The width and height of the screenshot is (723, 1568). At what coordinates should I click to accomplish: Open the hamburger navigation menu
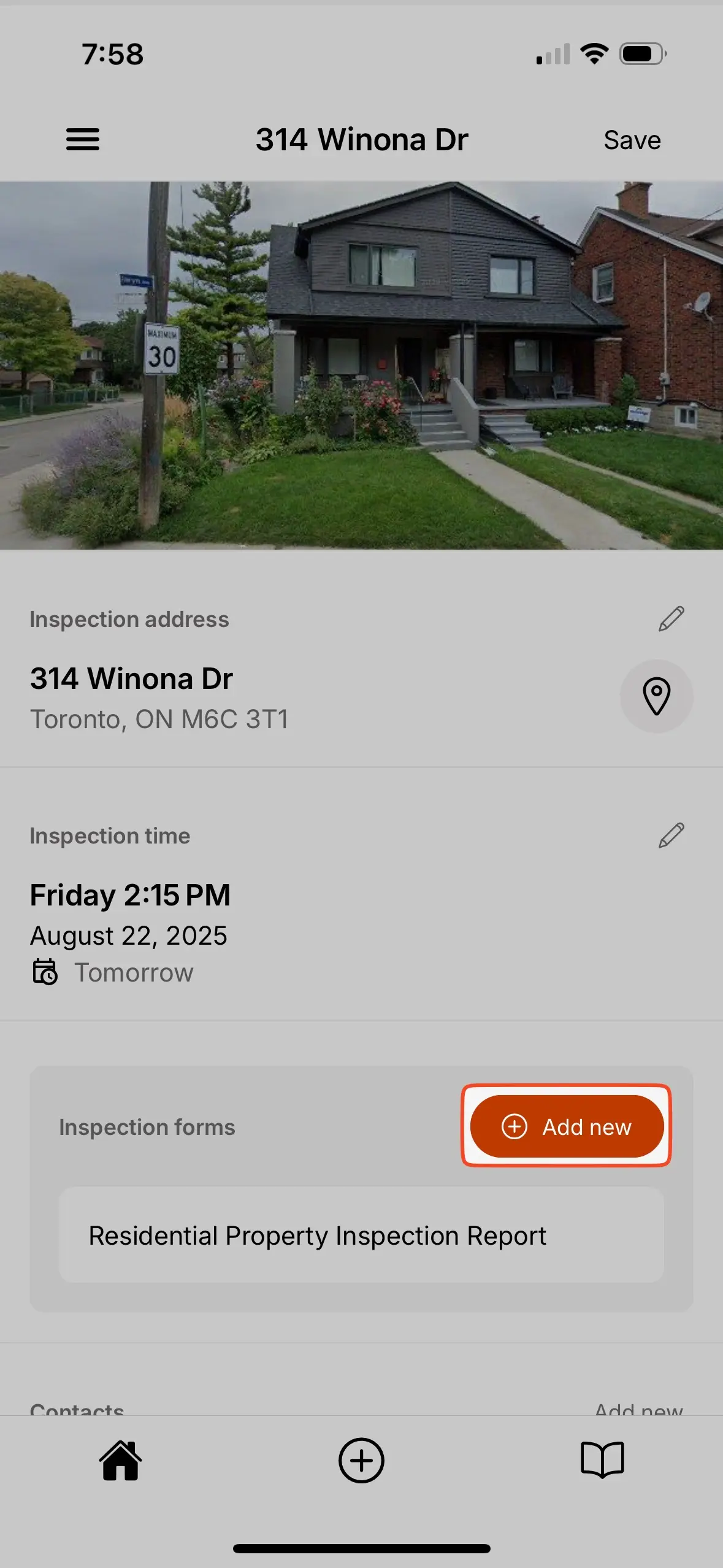point(82,140)
